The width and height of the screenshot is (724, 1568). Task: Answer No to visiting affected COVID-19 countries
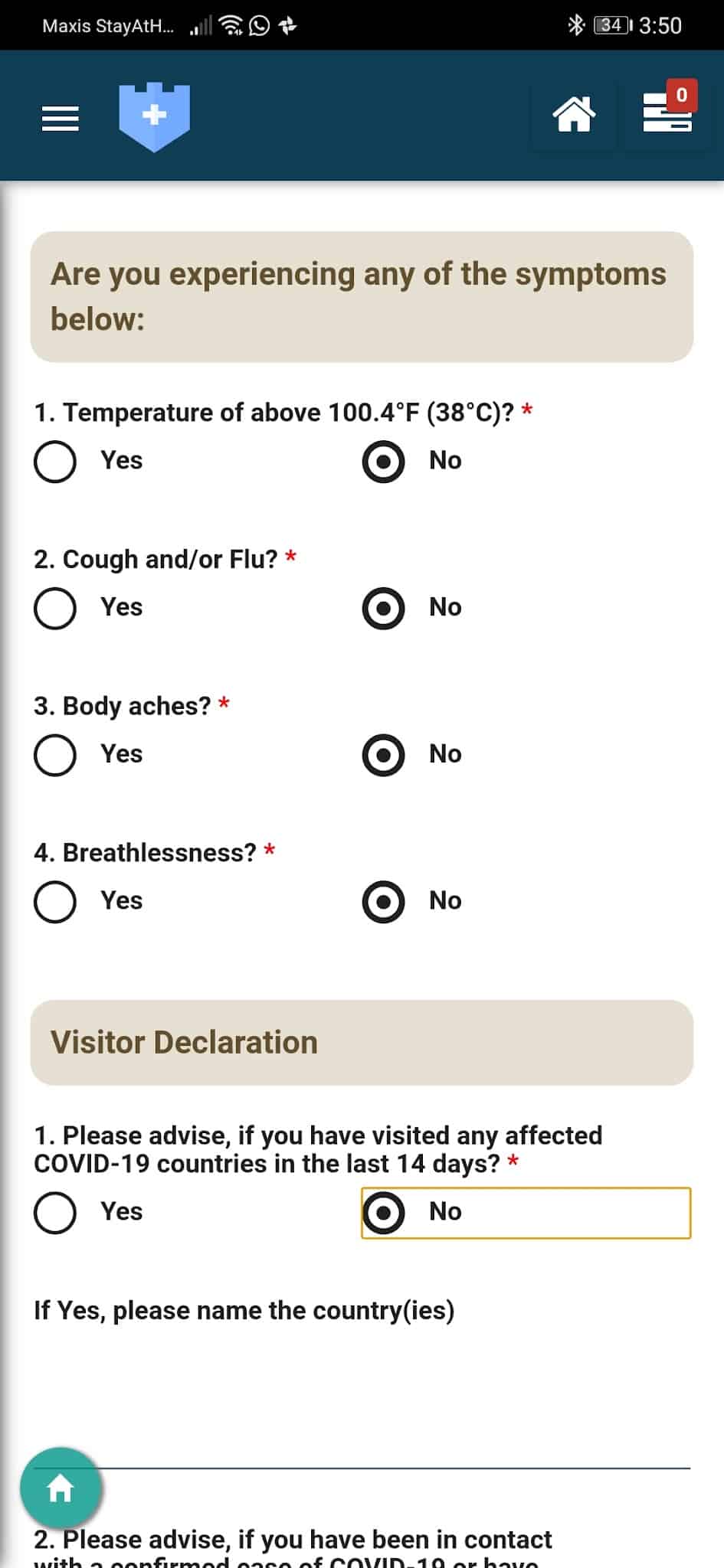point(383,1213)
